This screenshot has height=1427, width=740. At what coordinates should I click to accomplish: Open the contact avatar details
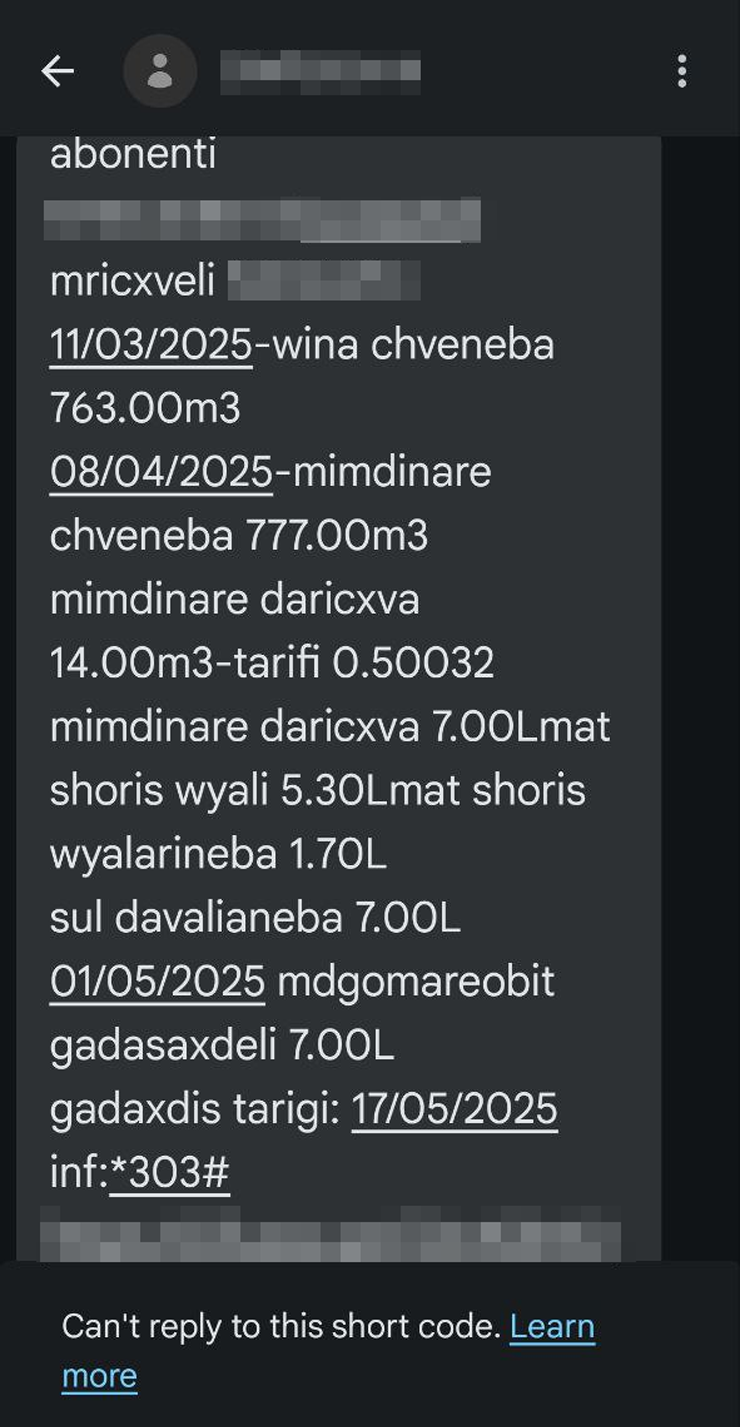pyautogui.click(x=160, y=71)
